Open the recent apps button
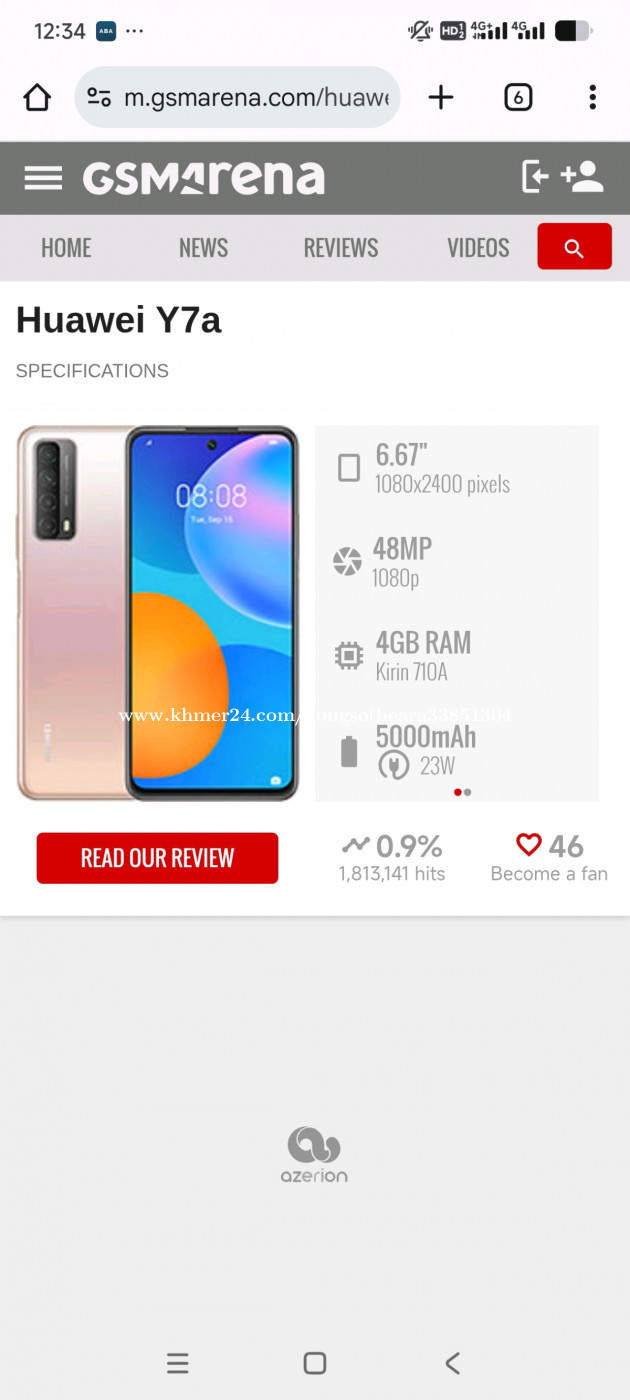This screenshot has width=630, height=1400. 177,1363
